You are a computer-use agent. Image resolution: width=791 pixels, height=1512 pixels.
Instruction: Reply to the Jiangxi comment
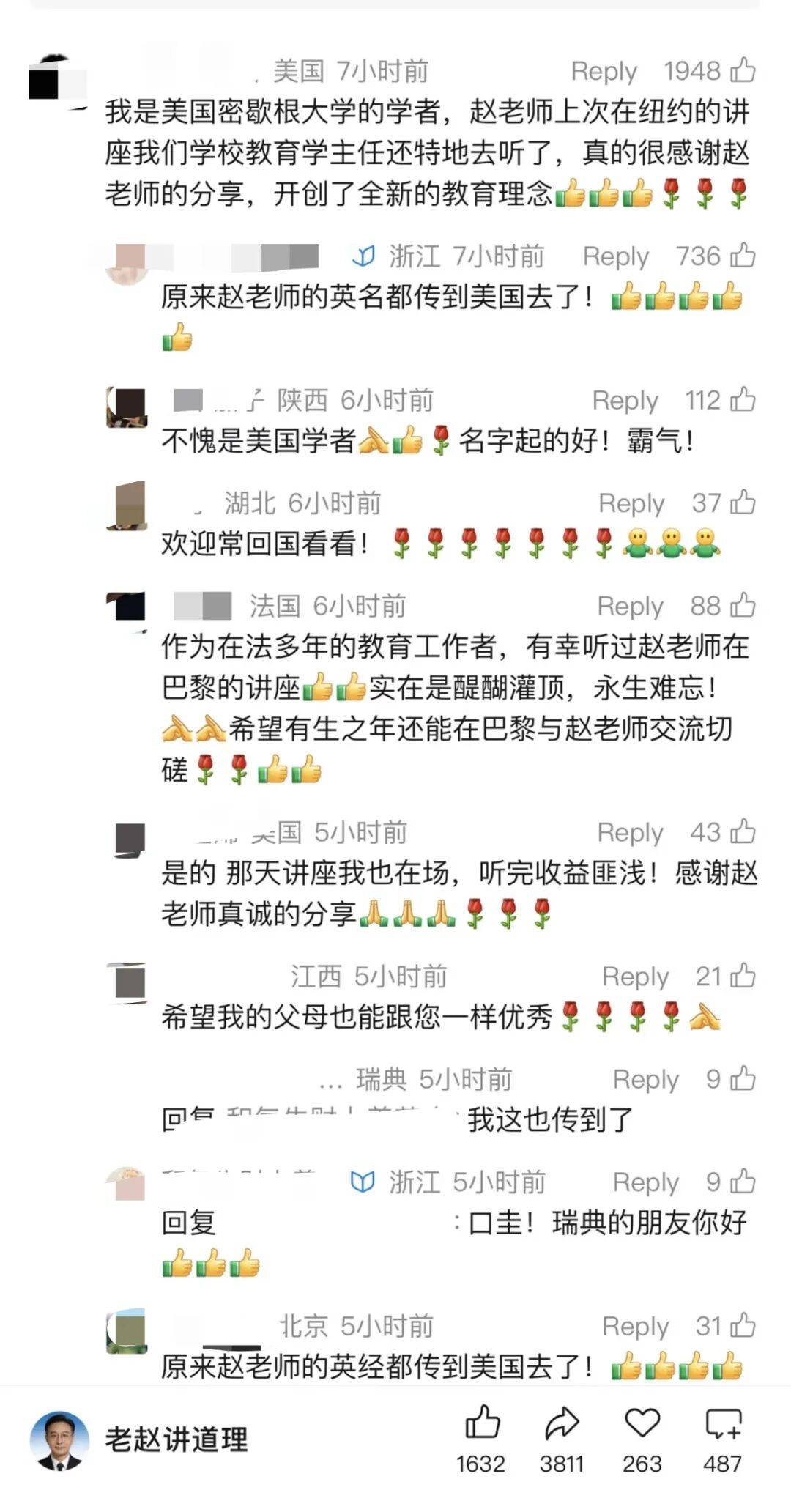click(x=635, y=976)
